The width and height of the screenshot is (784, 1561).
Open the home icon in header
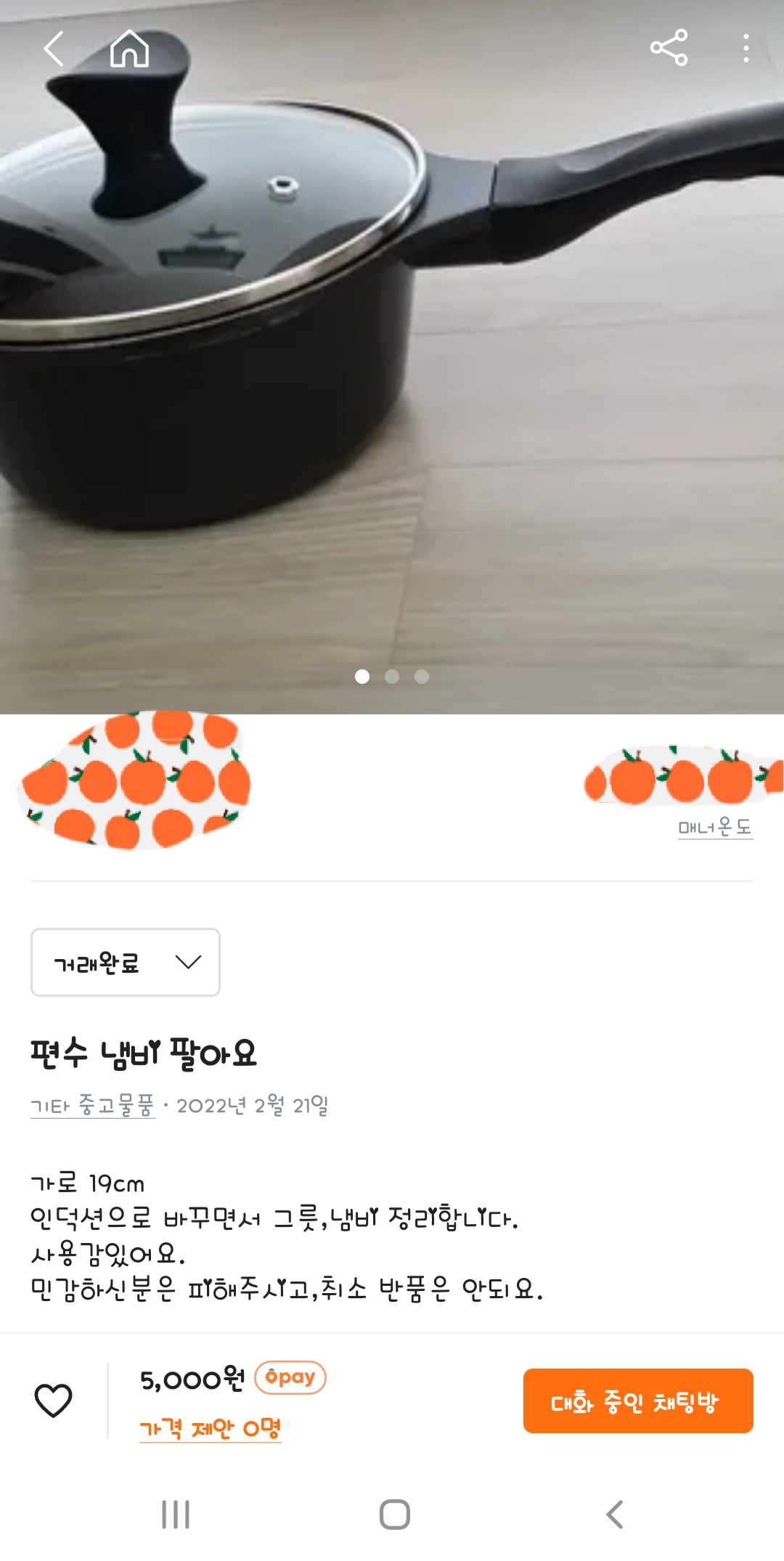point(129,49)
